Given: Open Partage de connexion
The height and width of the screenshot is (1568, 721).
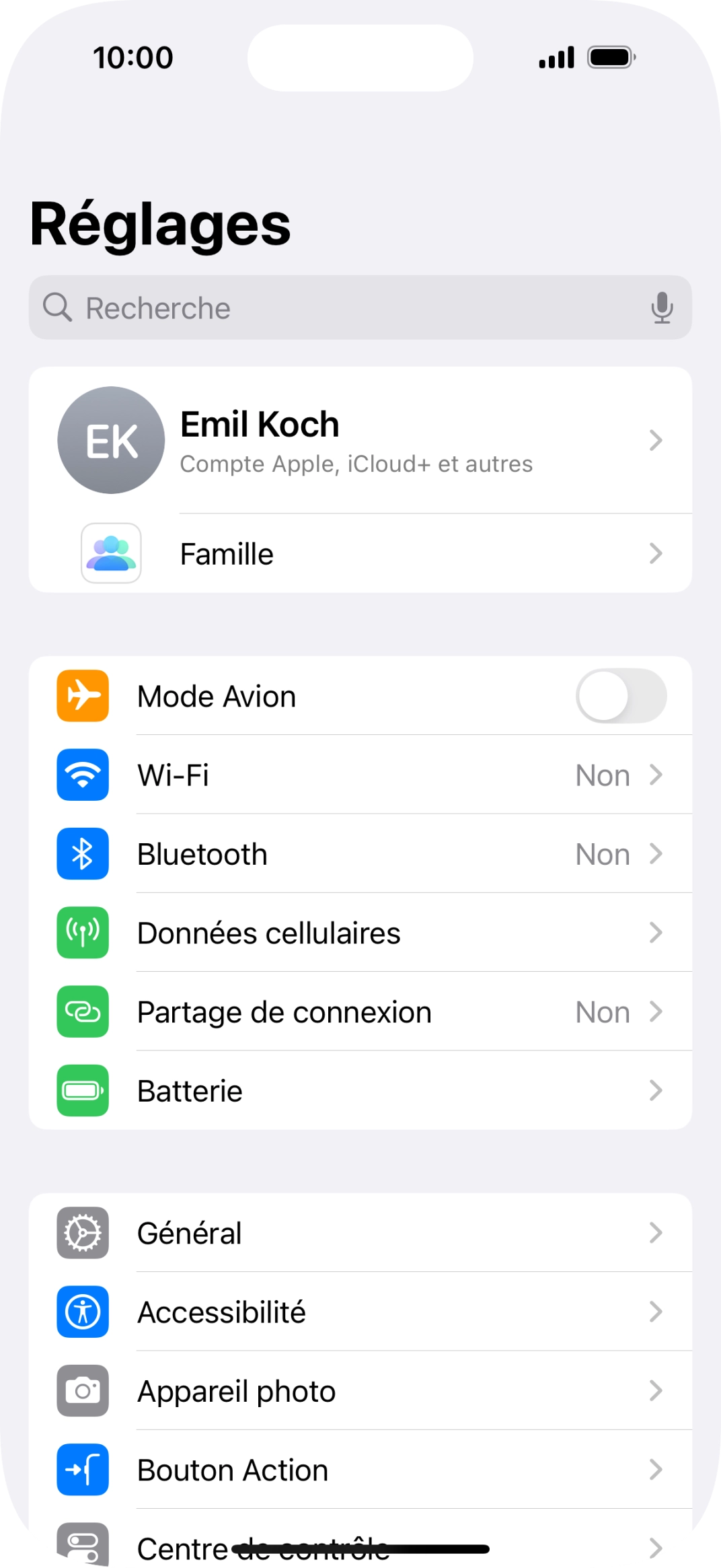Looking at the screenshot, I should (x=360, y=1011).
